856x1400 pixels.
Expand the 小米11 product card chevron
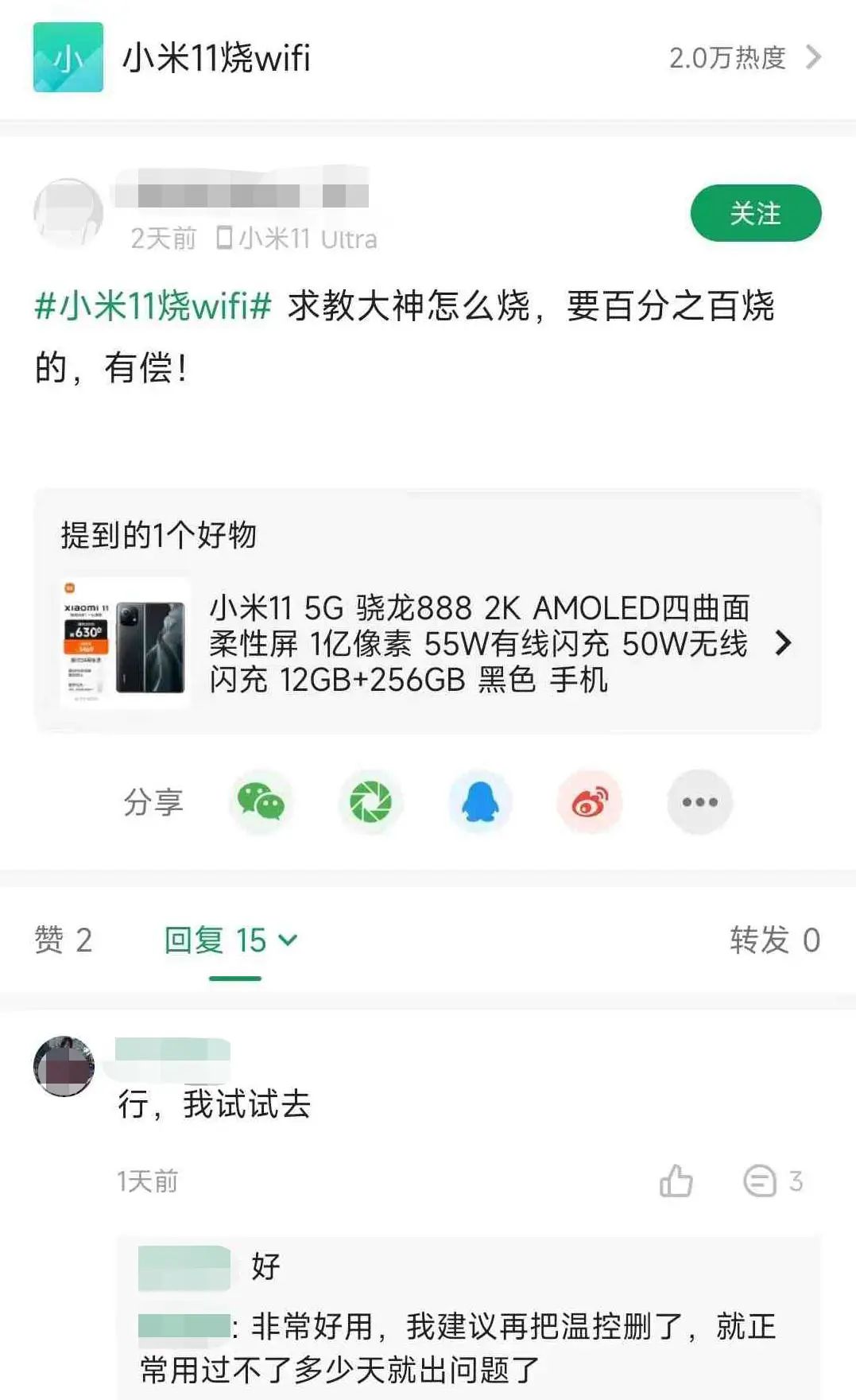coord(785,646)
